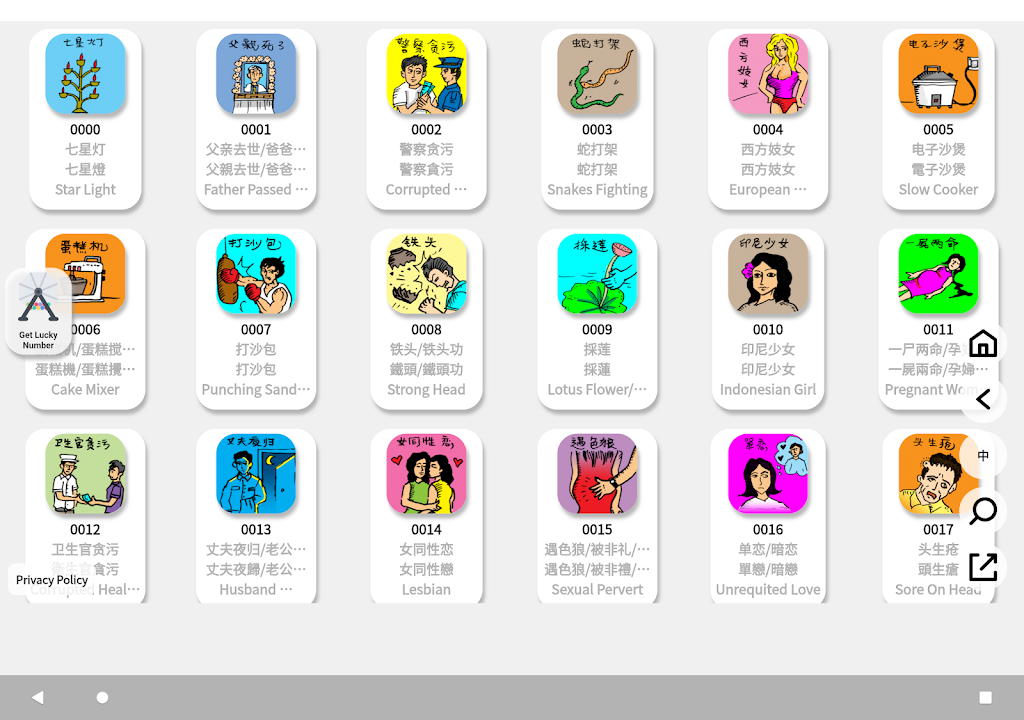Open the Privacy Policy link
1024x720 pixels.
[x=52, y=580]
